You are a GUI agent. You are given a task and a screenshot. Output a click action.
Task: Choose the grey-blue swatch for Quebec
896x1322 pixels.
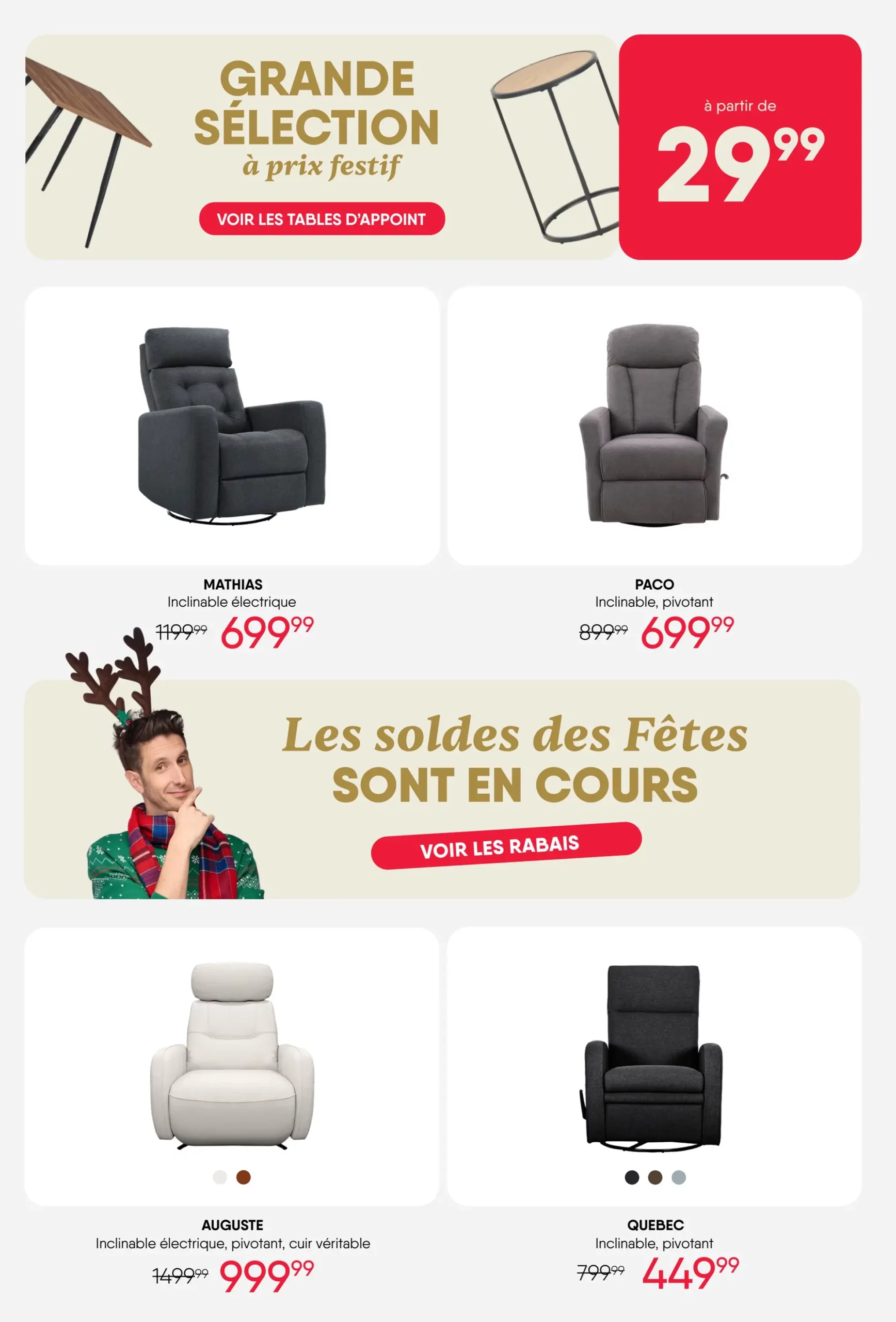[678, 1177]
